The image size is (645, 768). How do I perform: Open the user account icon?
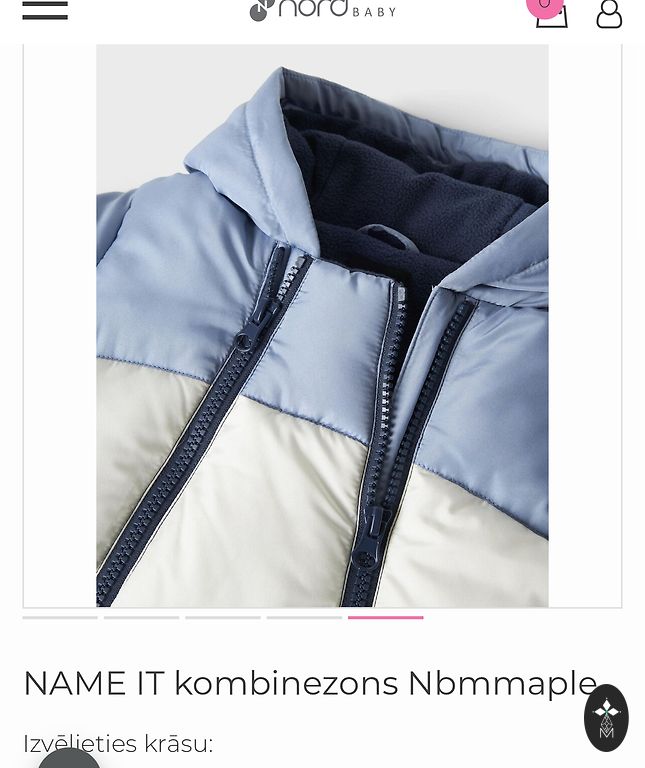tap(609, 14)
